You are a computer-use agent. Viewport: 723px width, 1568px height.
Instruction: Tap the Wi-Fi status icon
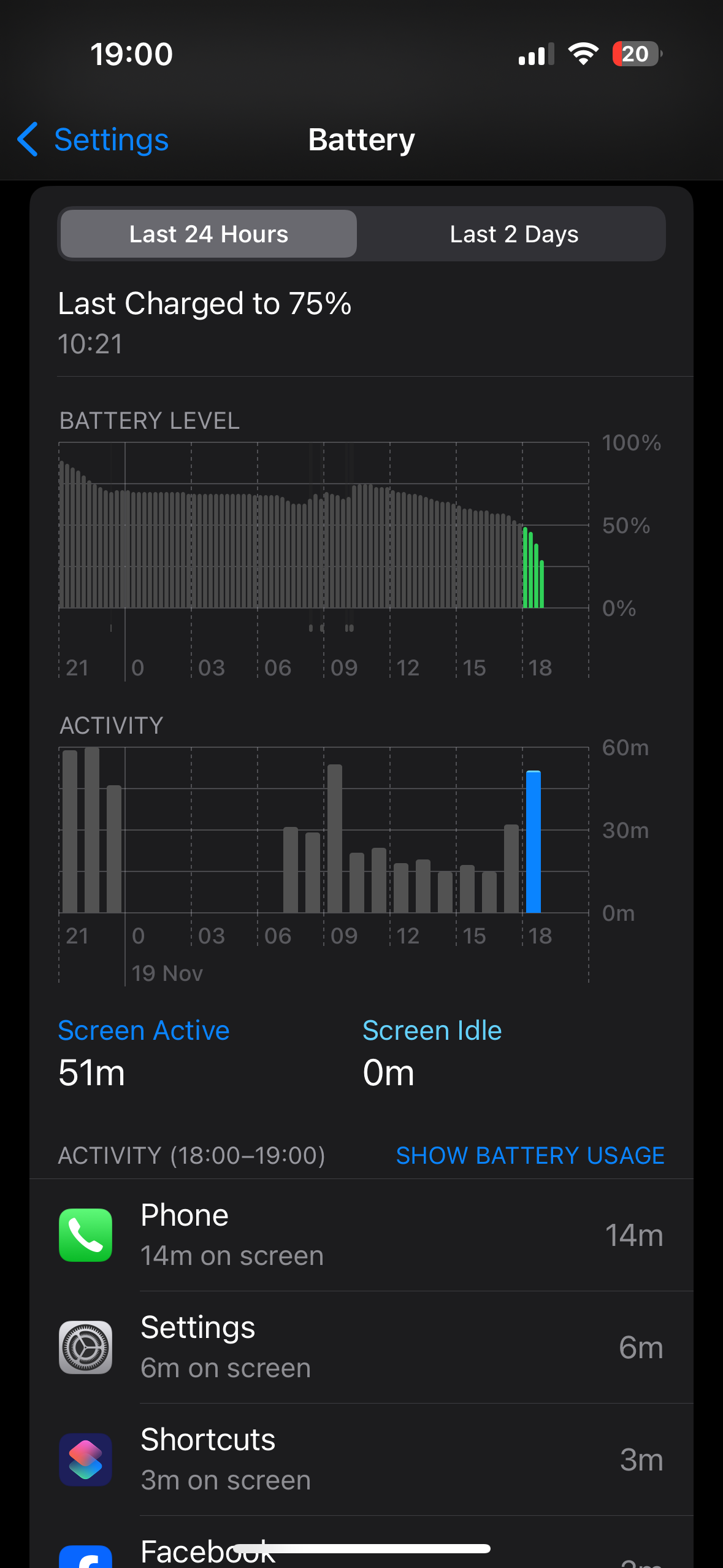coord(583,54)
